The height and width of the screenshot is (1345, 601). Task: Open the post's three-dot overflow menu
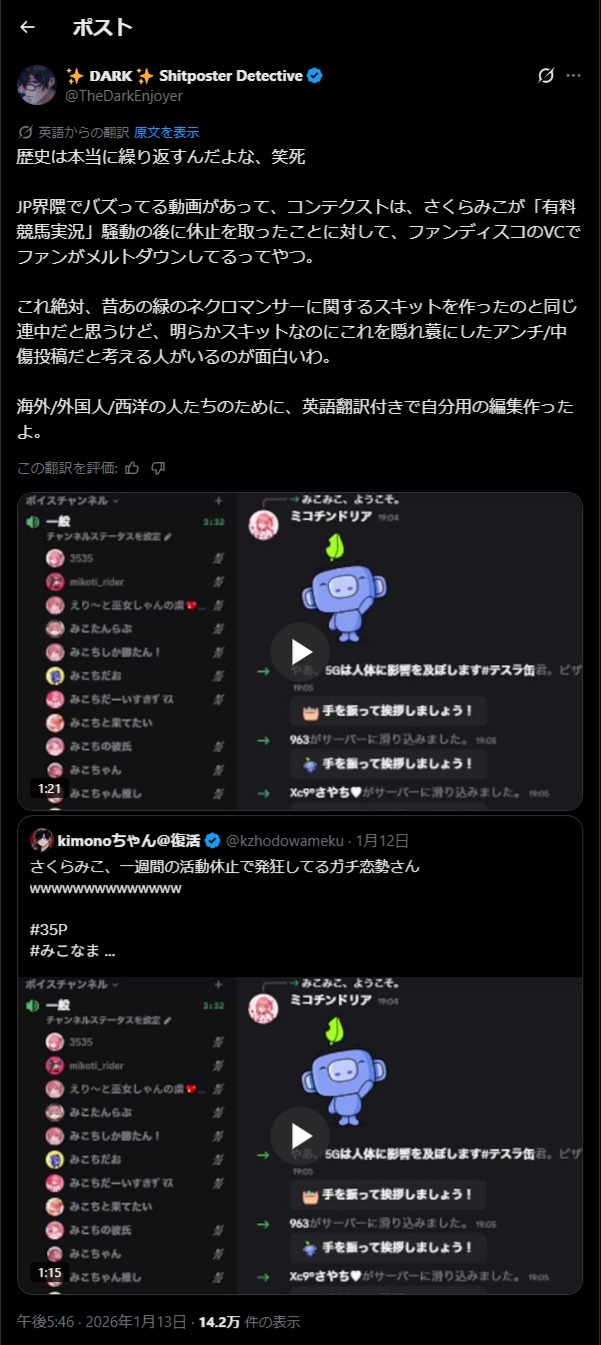pyautogui.click(x=573, y=76)
